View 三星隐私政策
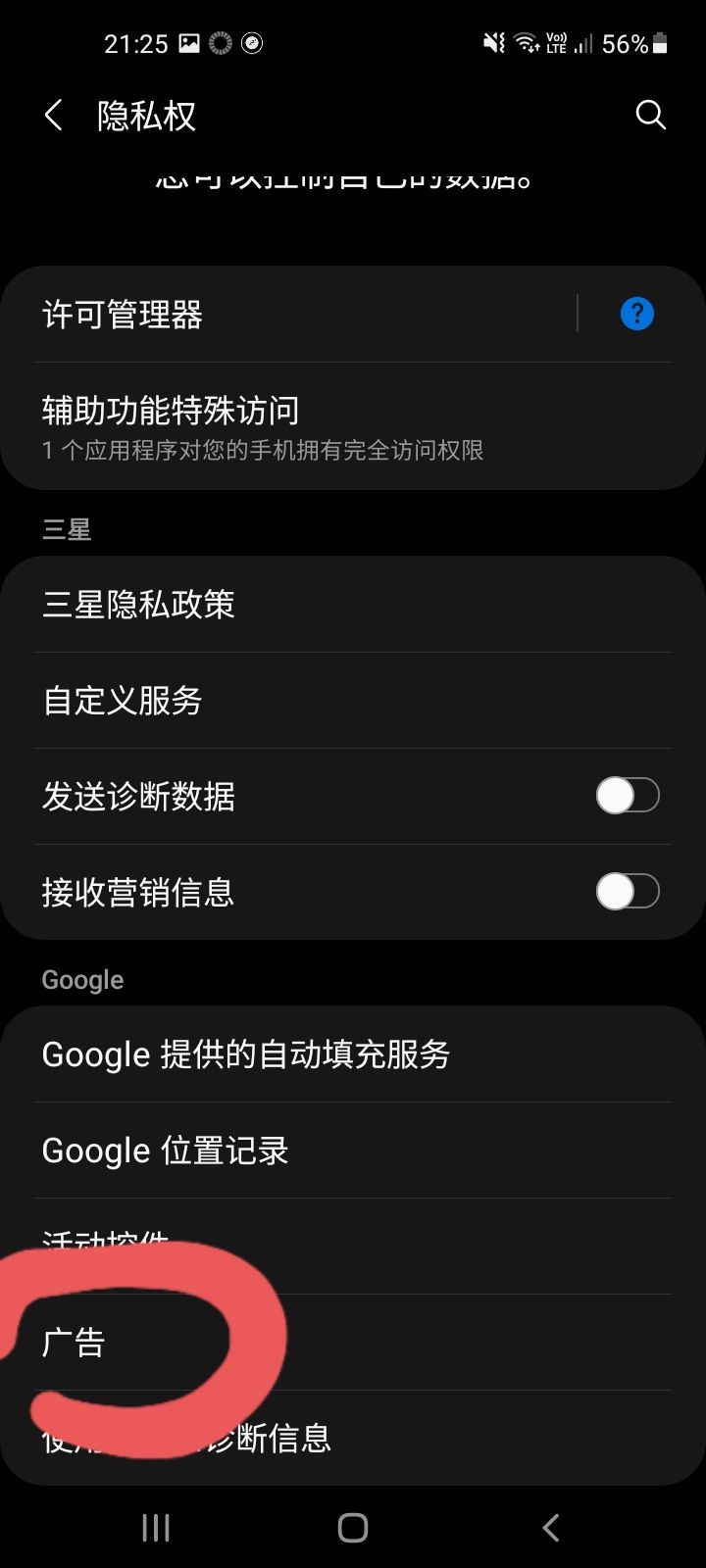The image size is (706, 1568). [x=294, y=605]
